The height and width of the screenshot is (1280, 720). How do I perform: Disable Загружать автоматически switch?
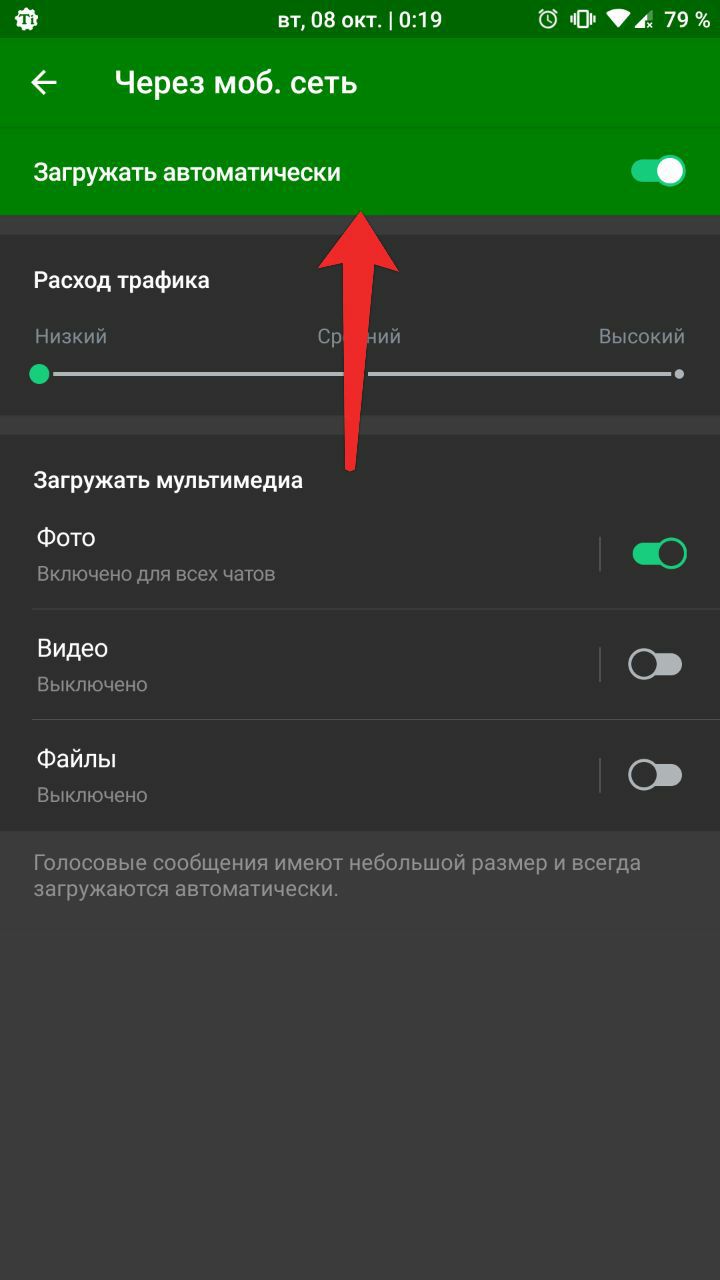[x=657, y=172]
